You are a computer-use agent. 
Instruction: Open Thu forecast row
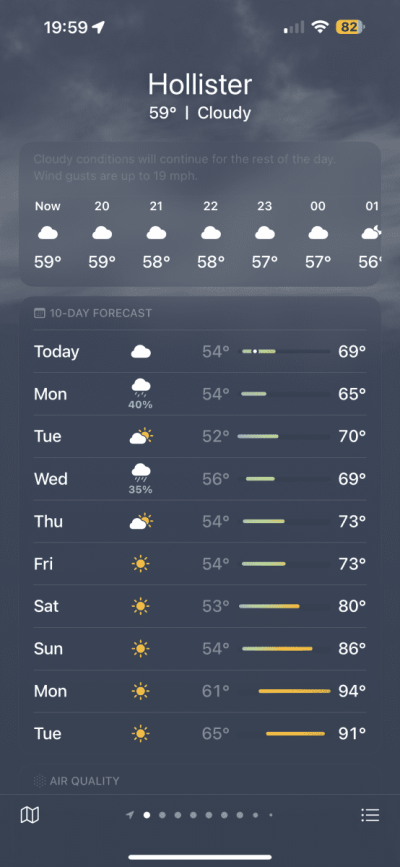200,521
